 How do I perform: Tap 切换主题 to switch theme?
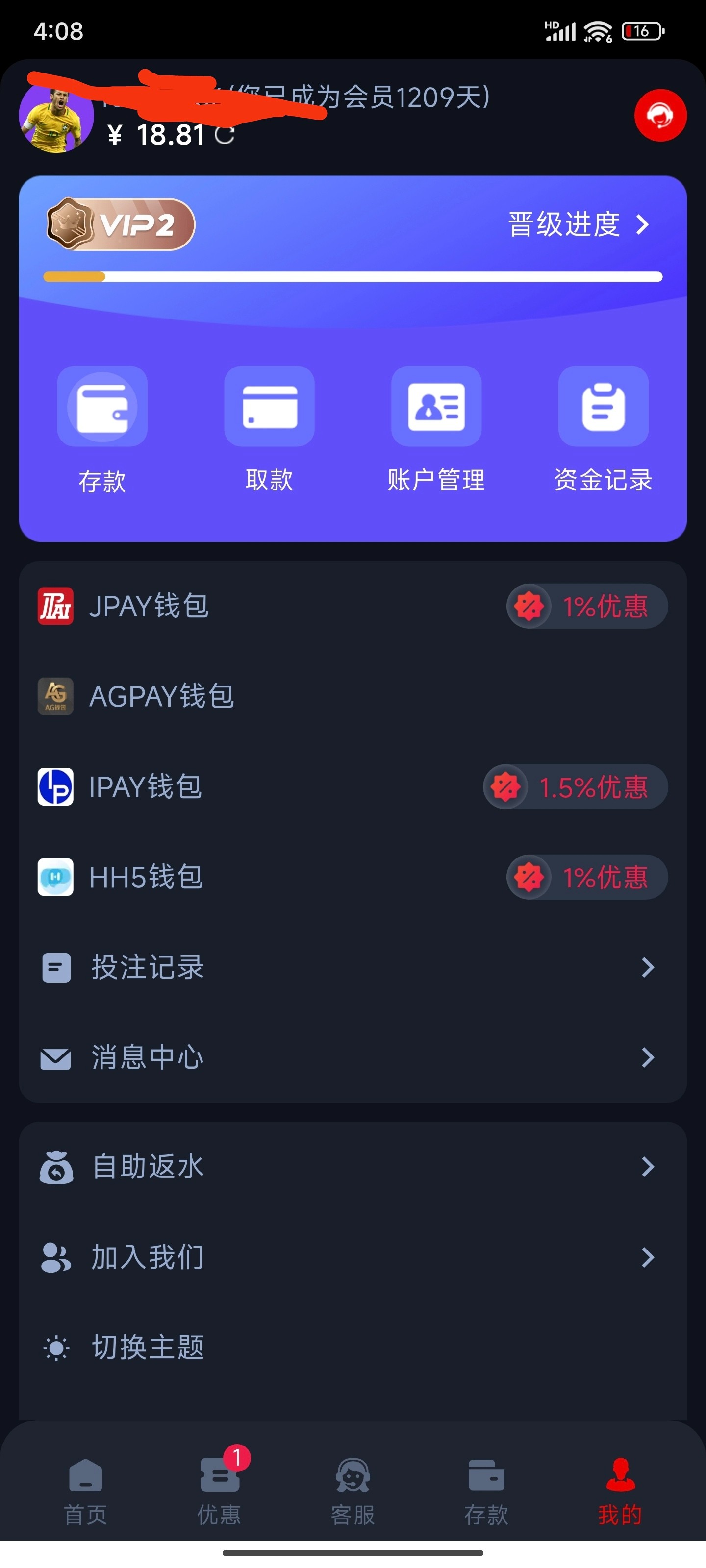coord(353,1347)
